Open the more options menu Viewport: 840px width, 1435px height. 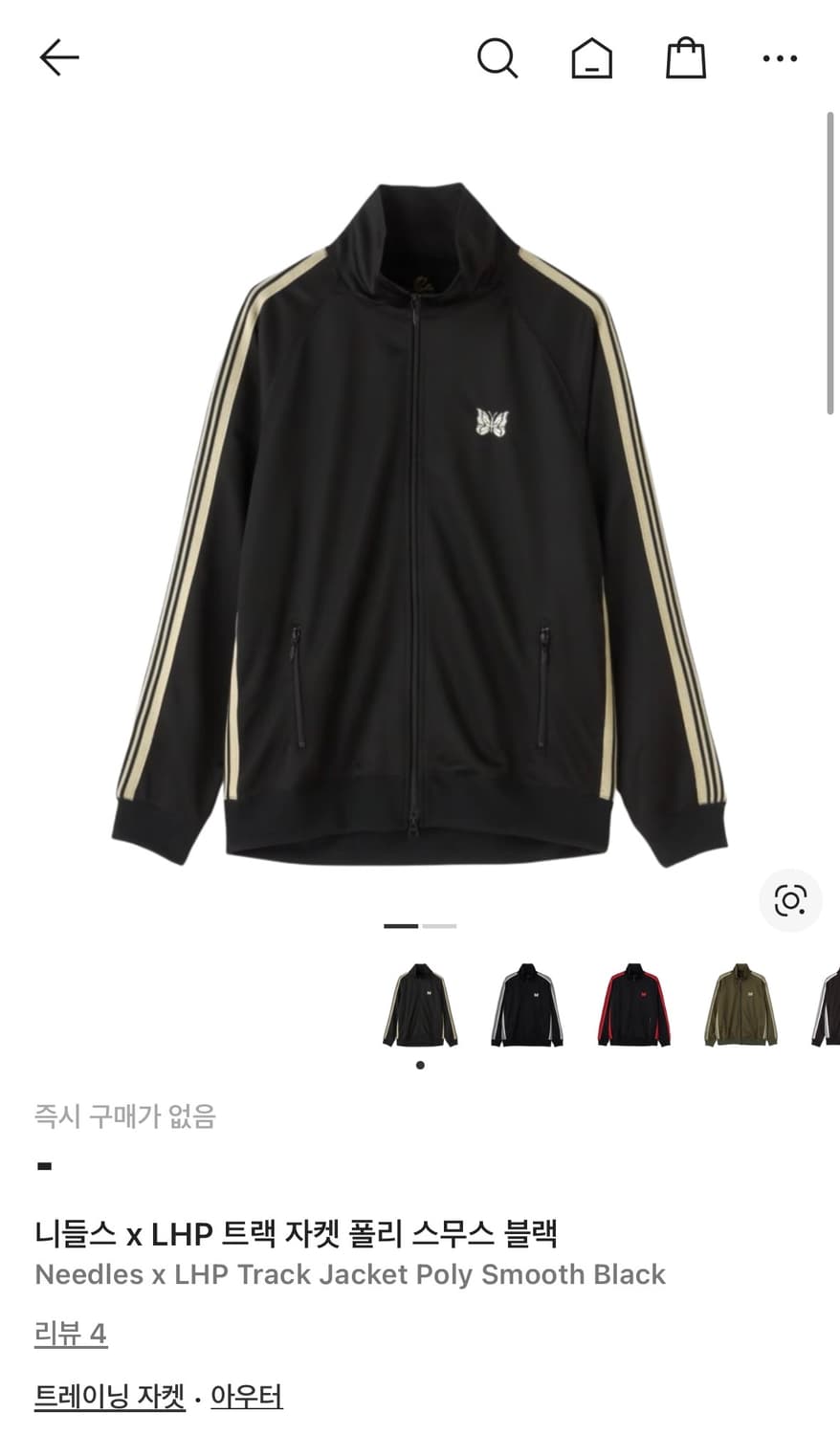779,58
